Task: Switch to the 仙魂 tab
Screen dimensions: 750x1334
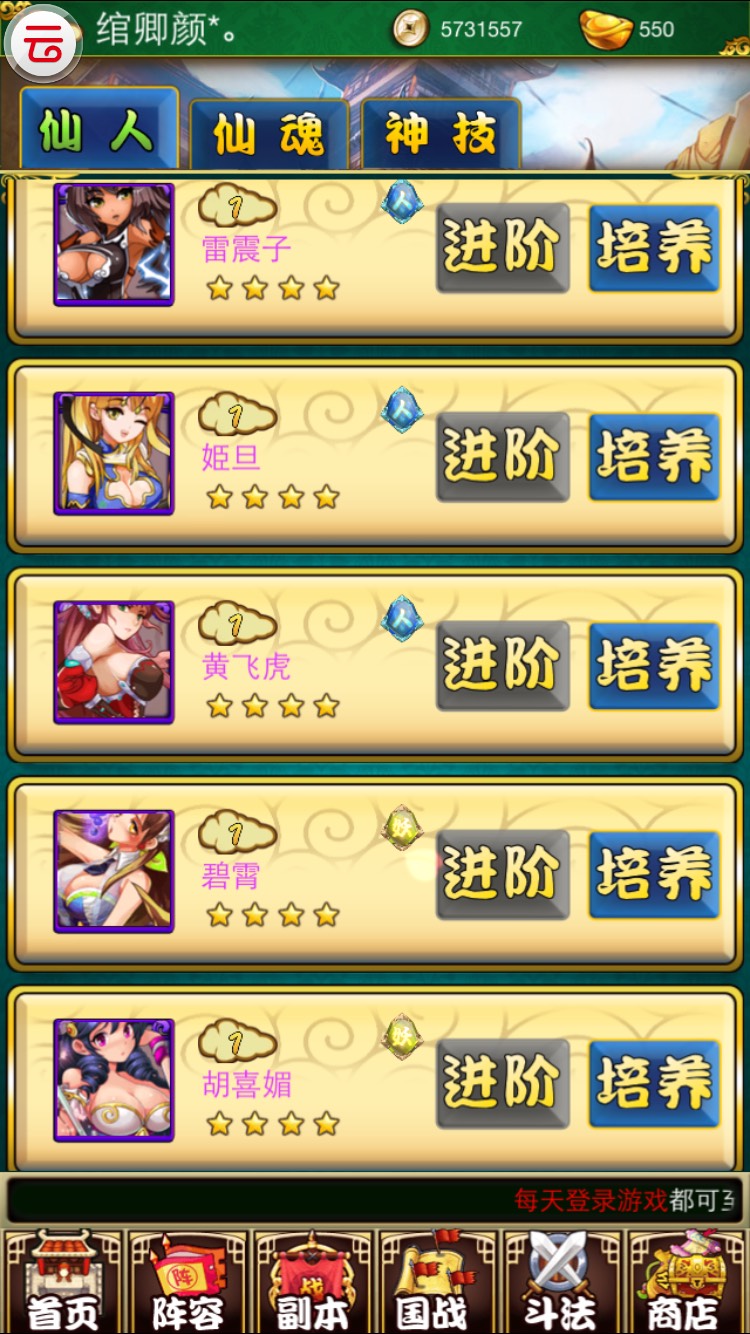Action: [268, 135]
